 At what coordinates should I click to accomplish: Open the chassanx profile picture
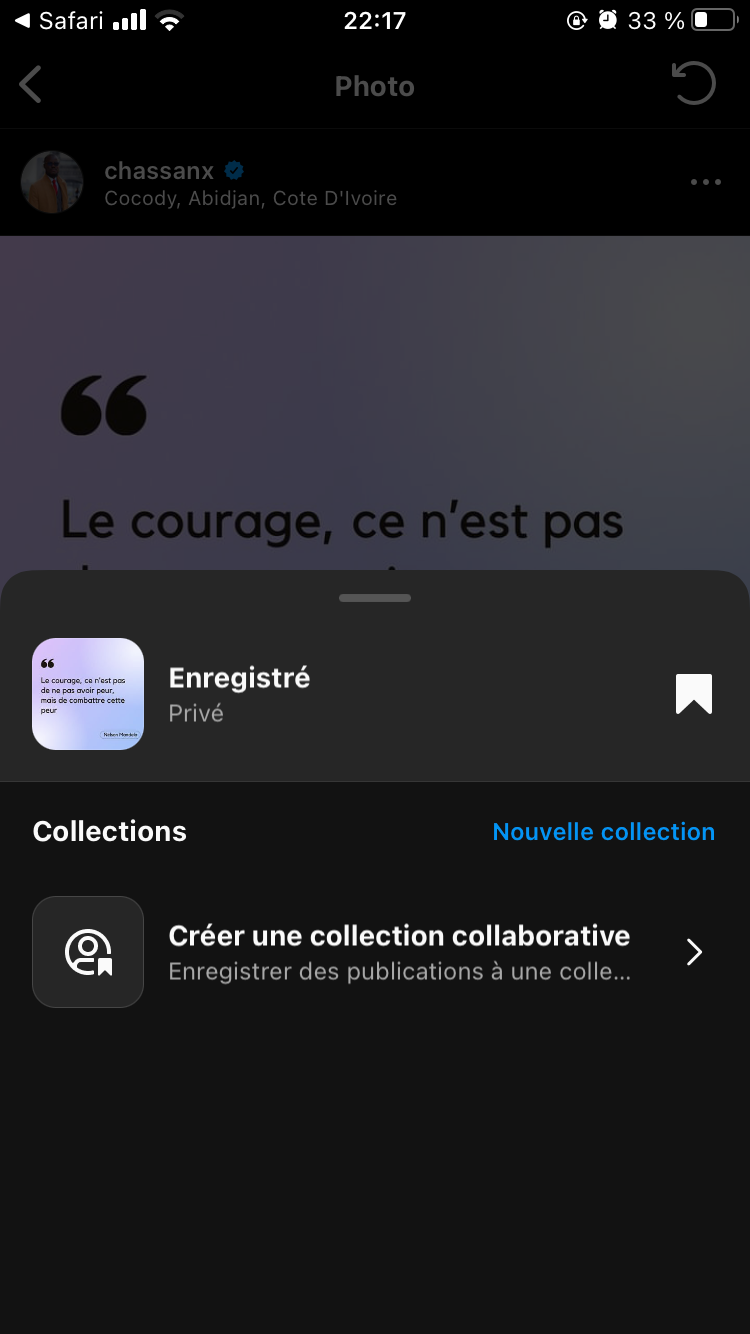coord(52,182)
